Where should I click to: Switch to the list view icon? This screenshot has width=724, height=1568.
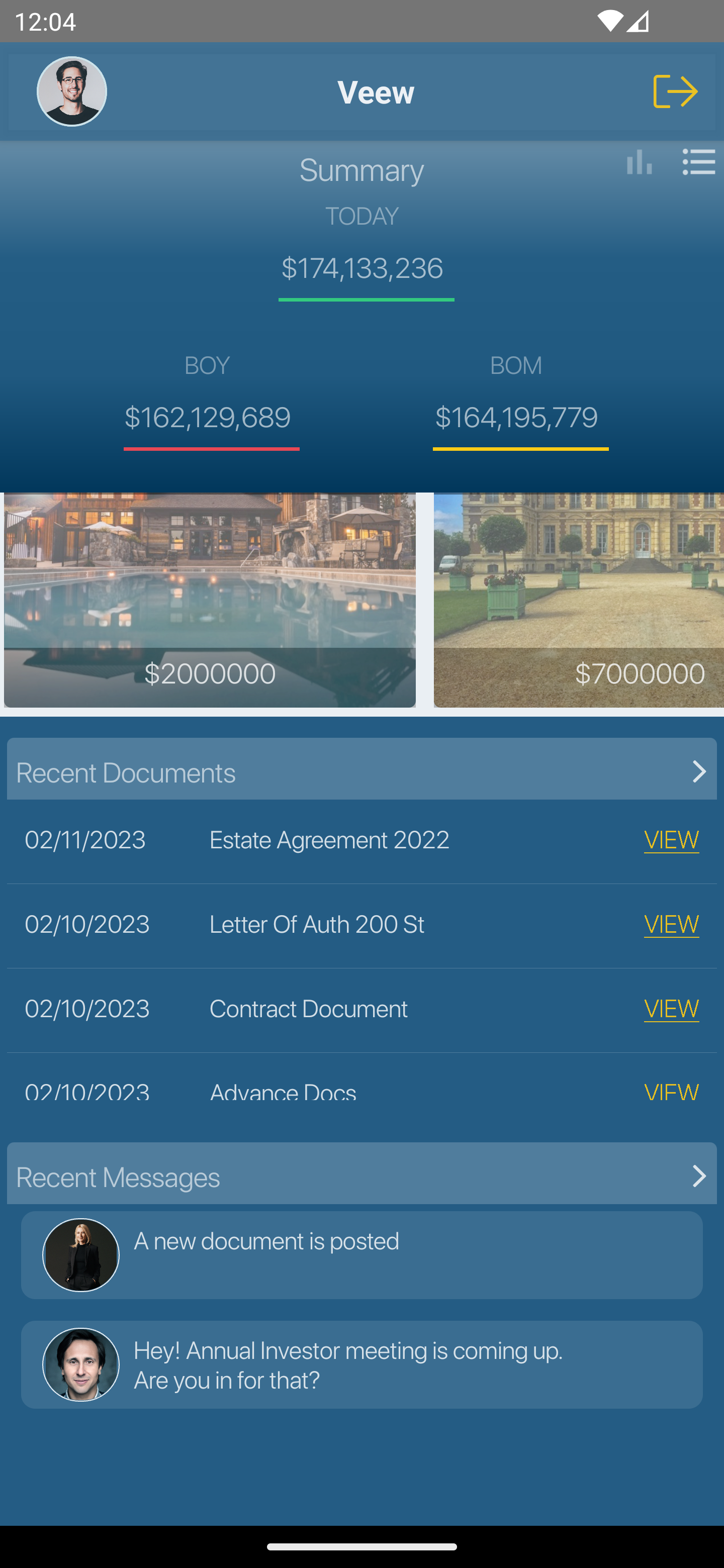click(699, 162)
